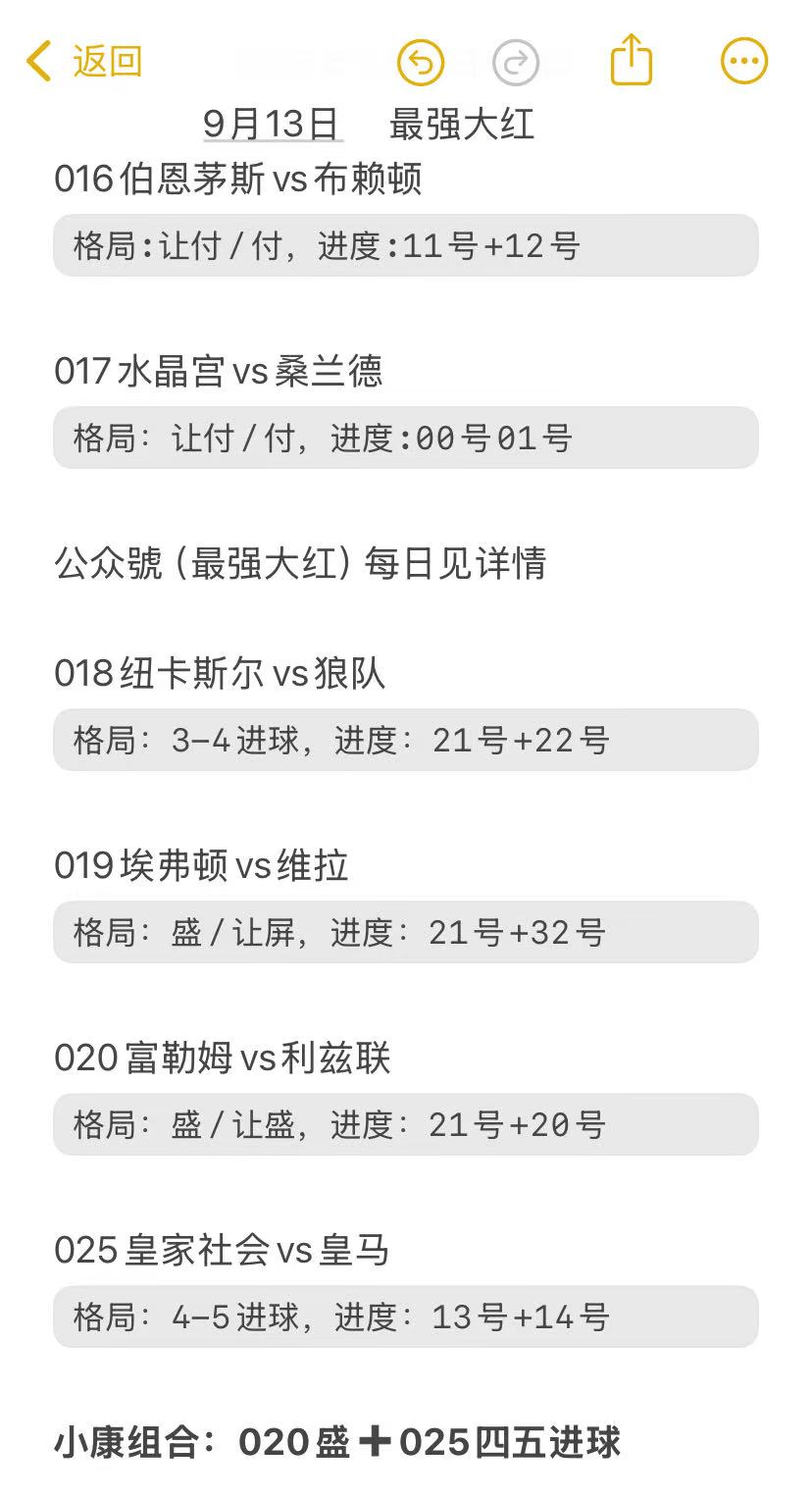812x1497 pixels.
Task: Tap the 公众號（最强大红）每日见详情 line
Action: (x=302, y=564)
